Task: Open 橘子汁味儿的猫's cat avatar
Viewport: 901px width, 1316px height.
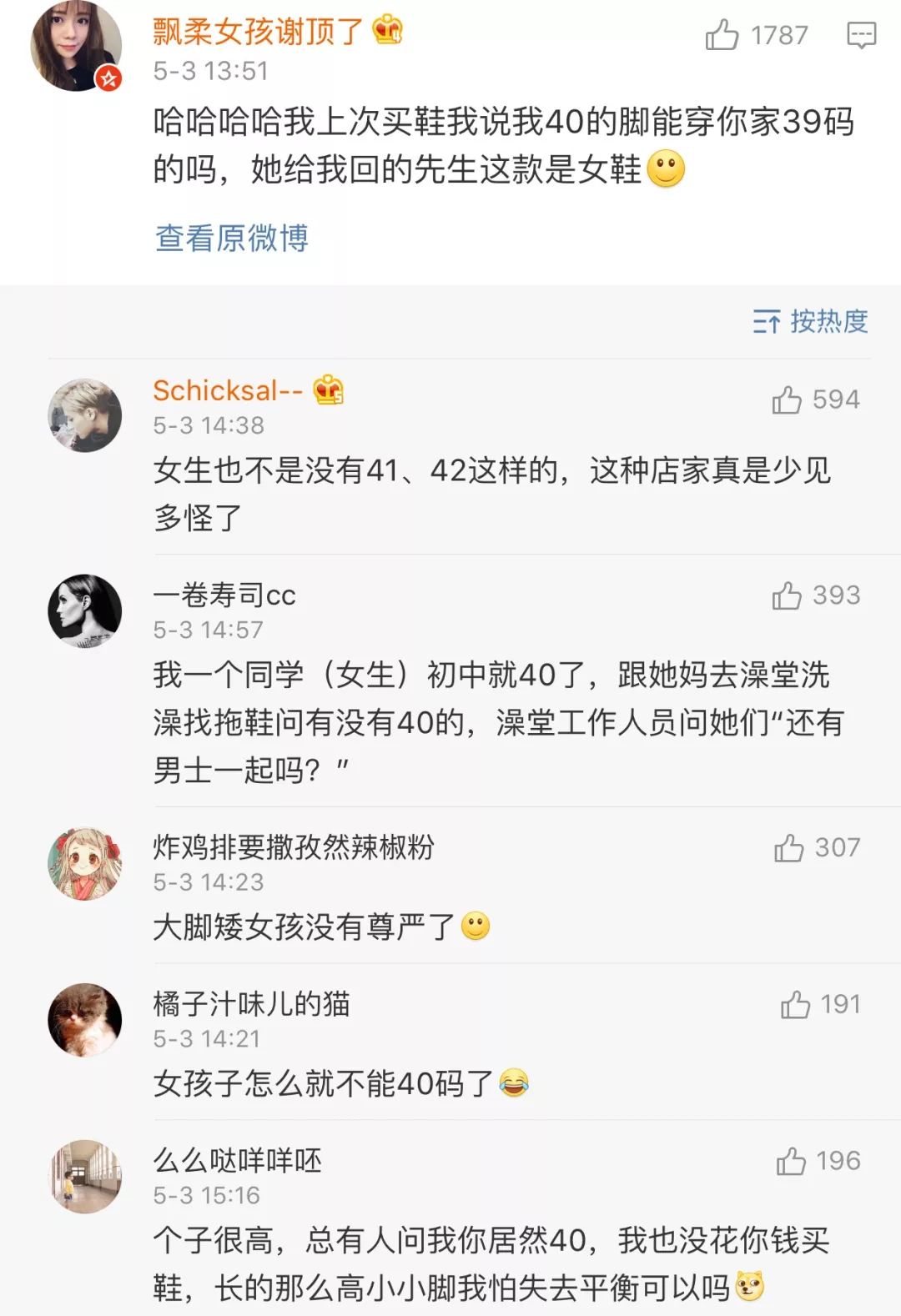Action: pos(84,1019)
